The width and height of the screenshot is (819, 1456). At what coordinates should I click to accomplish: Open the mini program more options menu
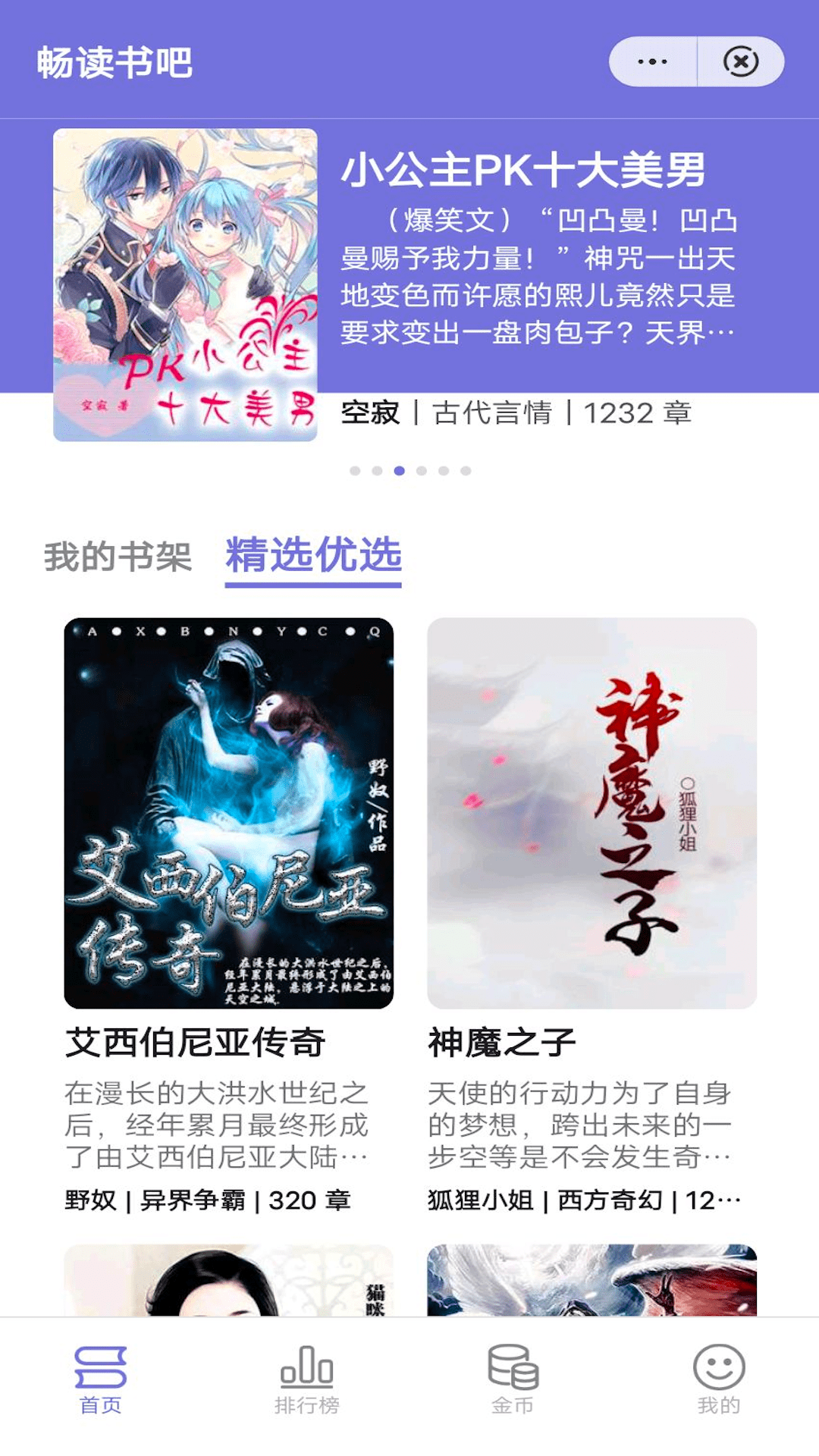point(652,61)
